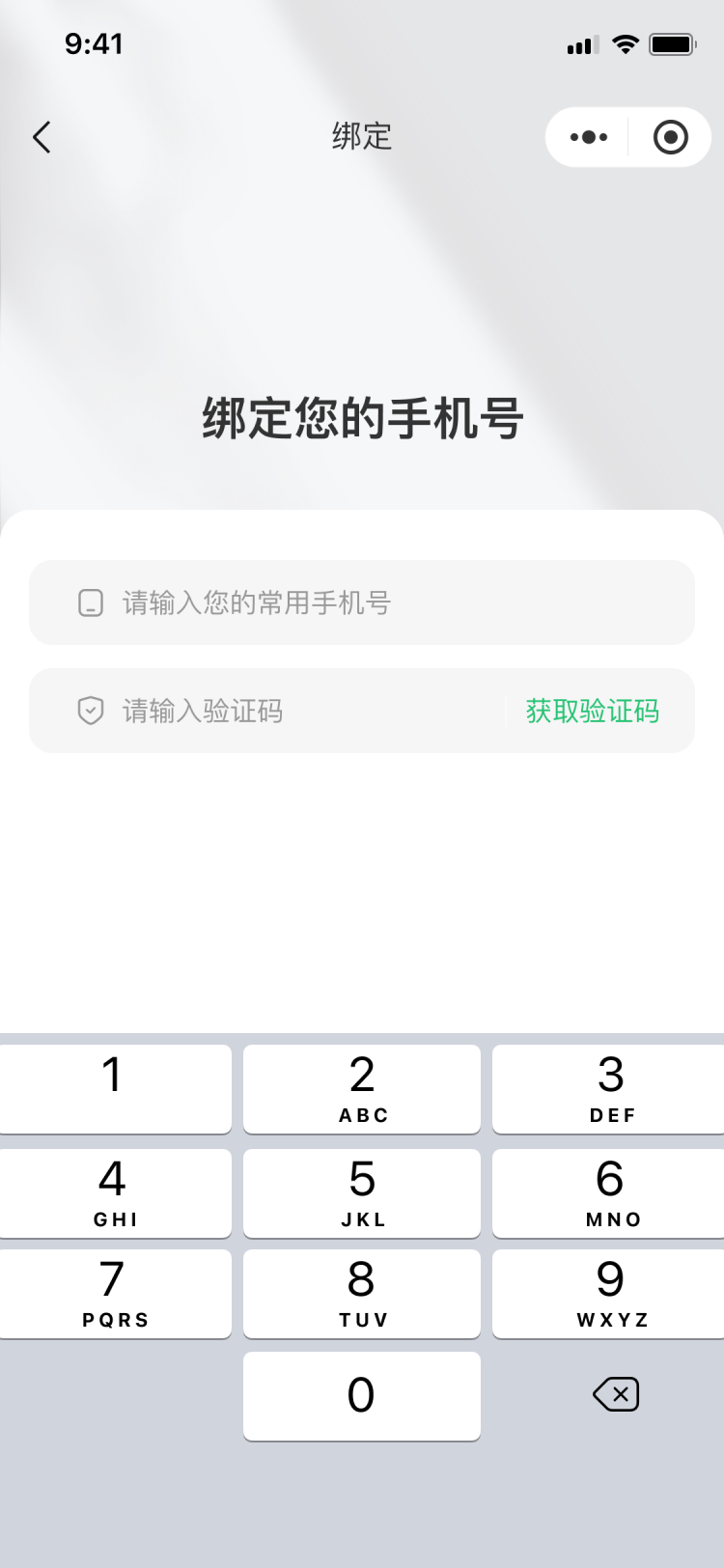Enter digit 7 on the keypad
The image size is (724, 1568).
114,1293
